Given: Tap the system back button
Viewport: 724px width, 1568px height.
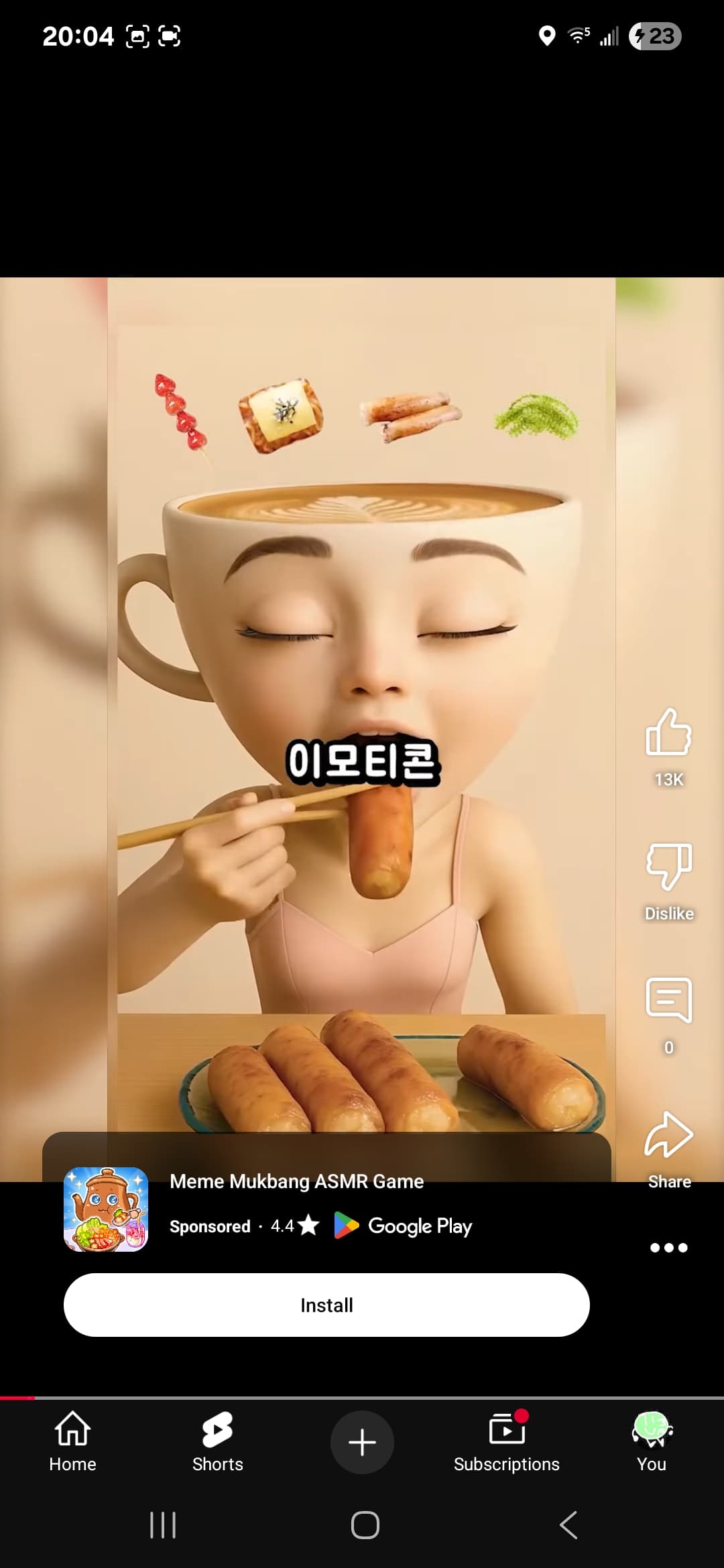Looking at the screenshot, I should tap(568, 1525).
